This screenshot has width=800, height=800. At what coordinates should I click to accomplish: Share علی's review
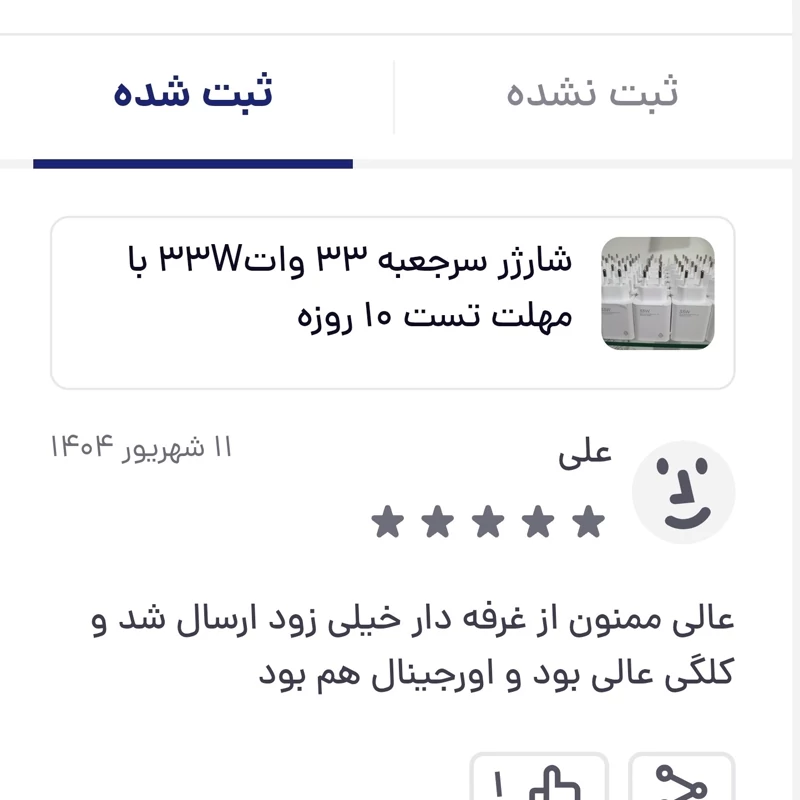click(x=681, y=780)
